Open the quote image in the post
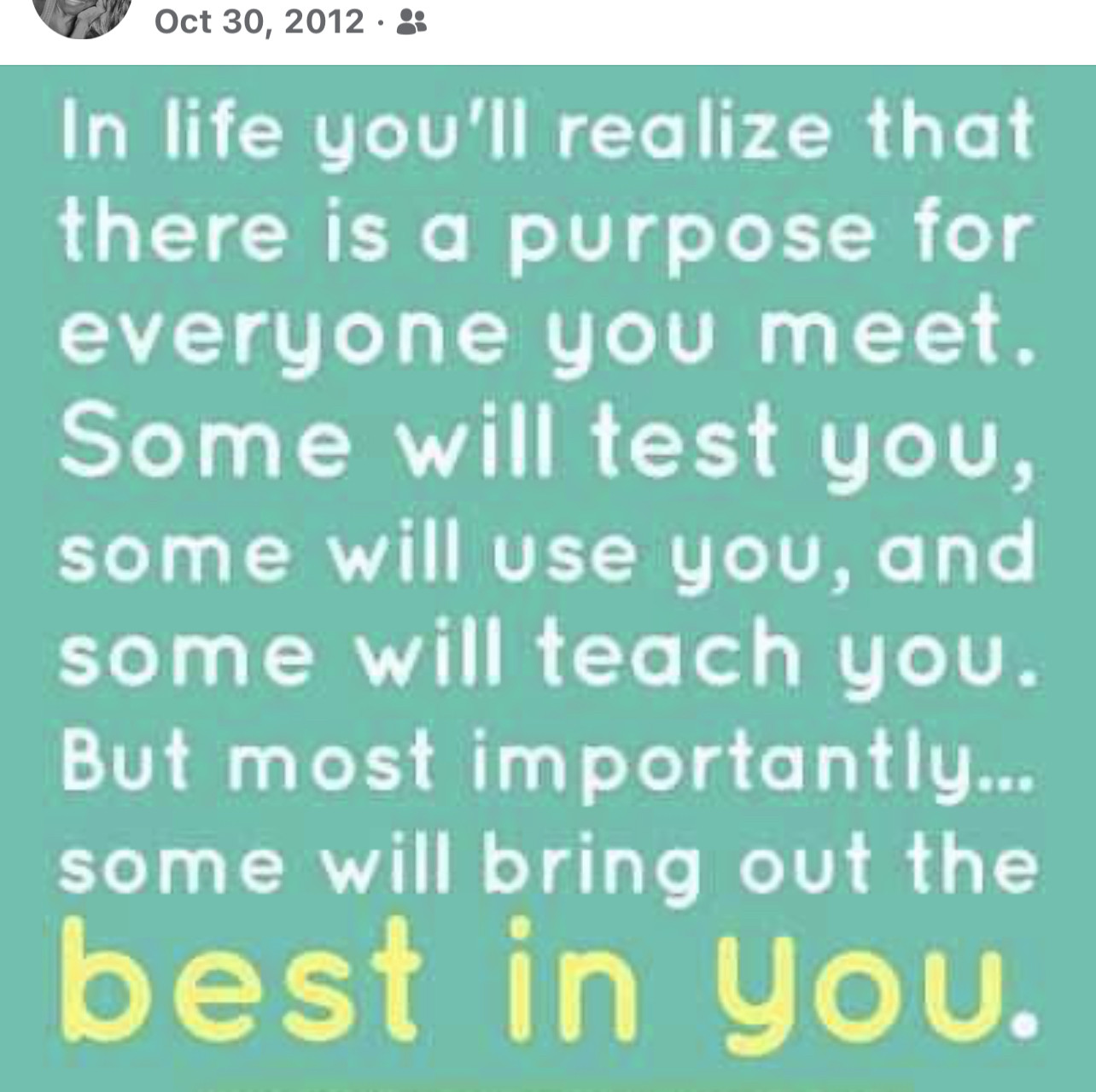 click(548, 577)
